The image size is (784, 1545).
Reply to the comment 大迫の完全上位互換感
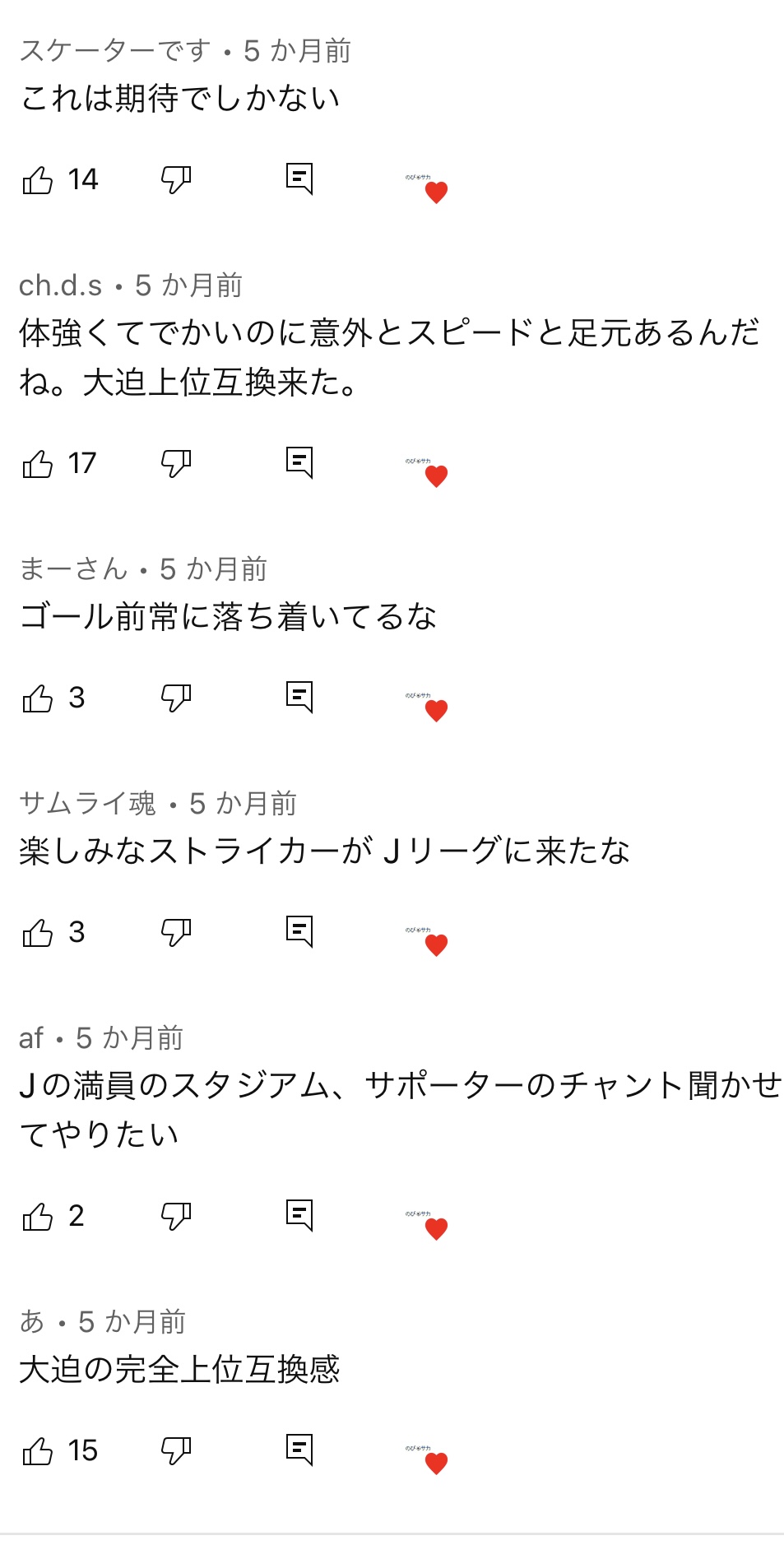pos(299,1450)
